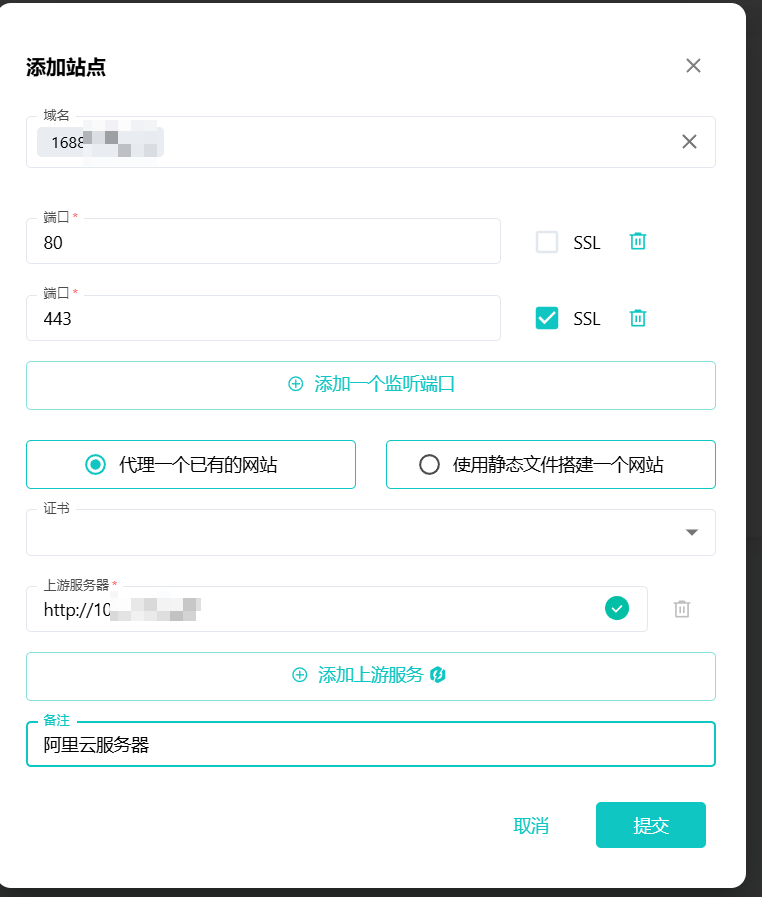762x897 pixels.
Task: Tap 取消 to cancel
Action: click(x=531, y=826)
